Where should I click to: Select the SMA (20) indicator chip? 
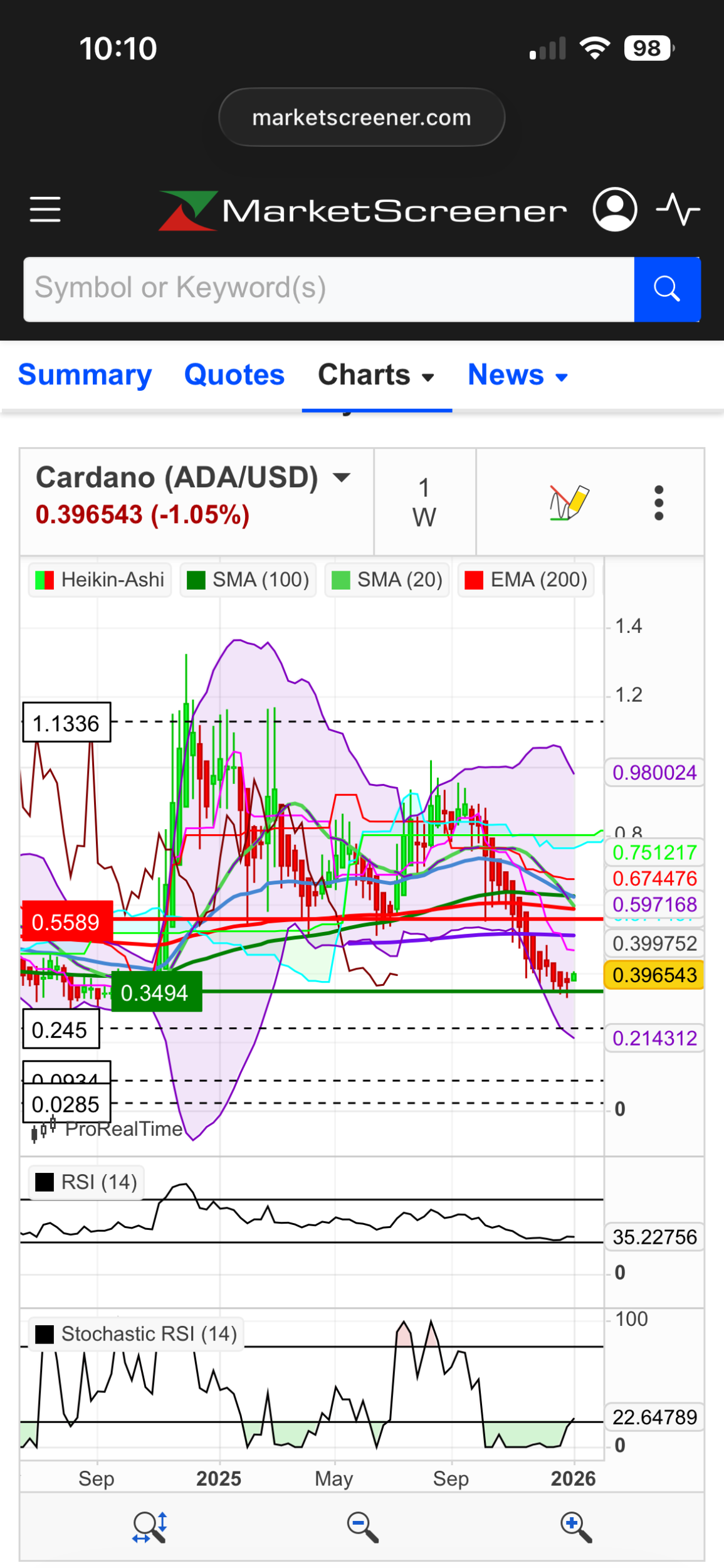pyautogui.click(x=387, y=580)
